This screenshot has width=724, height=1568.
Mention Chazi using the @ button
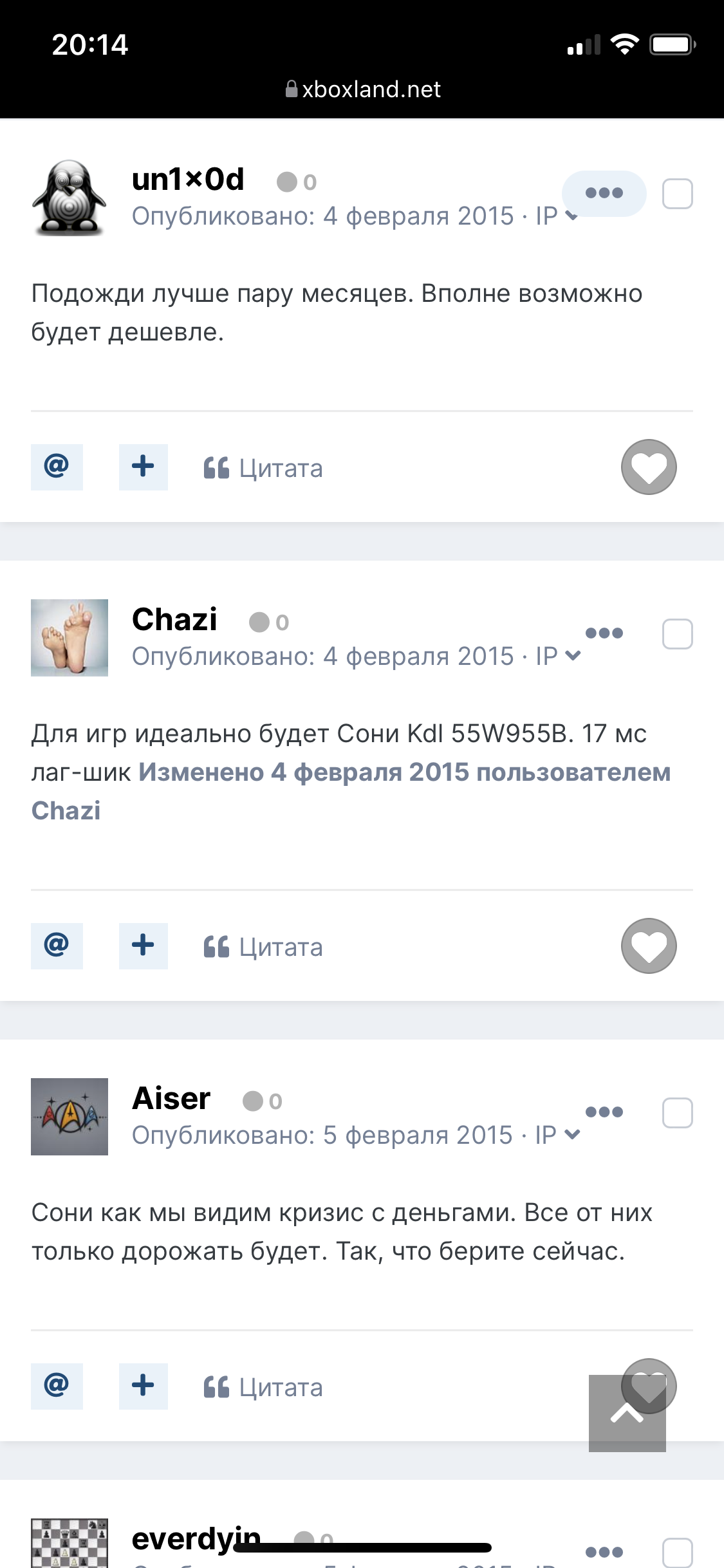pyautogui.click(x=57, y=946)
